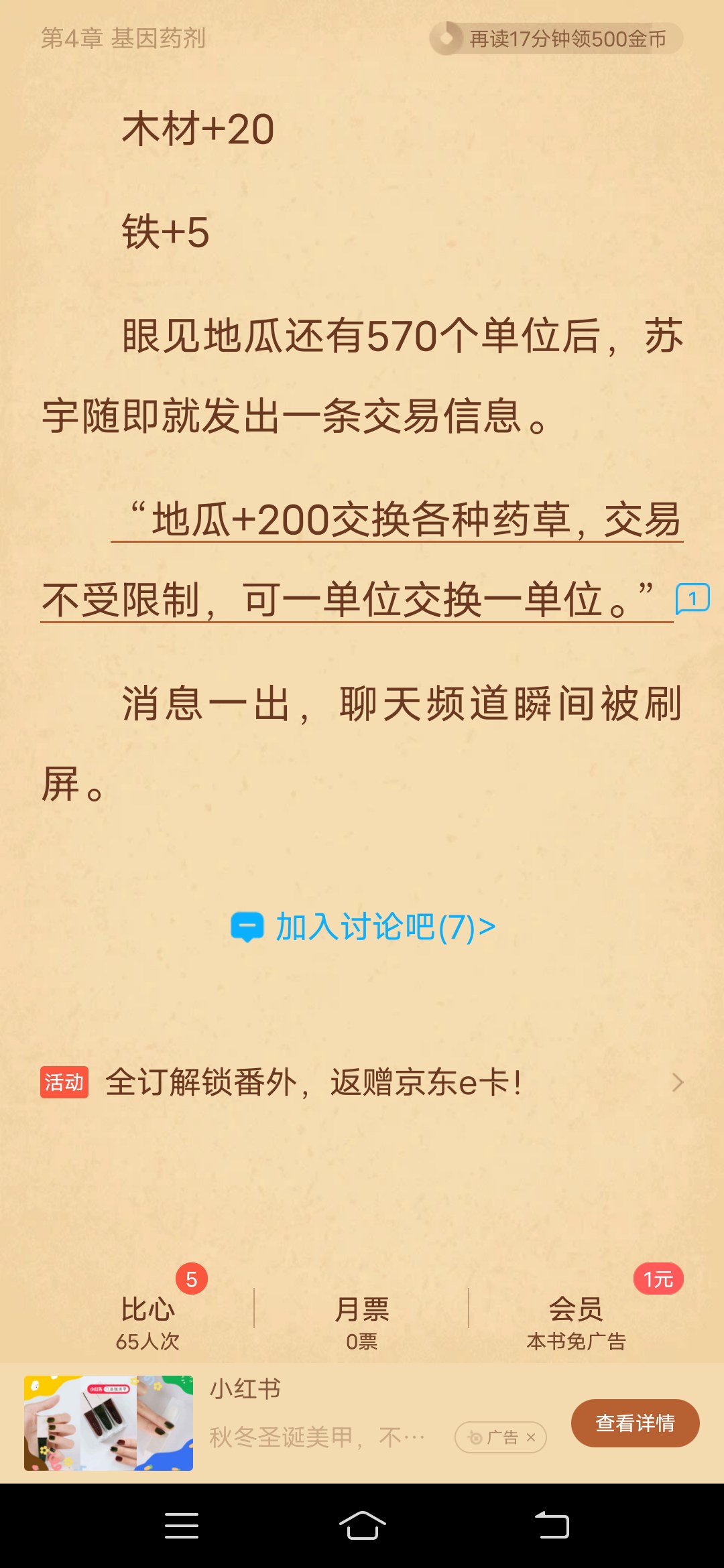Open the 小红书 ad thumbnail image
The width and height of the screenshot is (724, 1568).
point(109,1423)
